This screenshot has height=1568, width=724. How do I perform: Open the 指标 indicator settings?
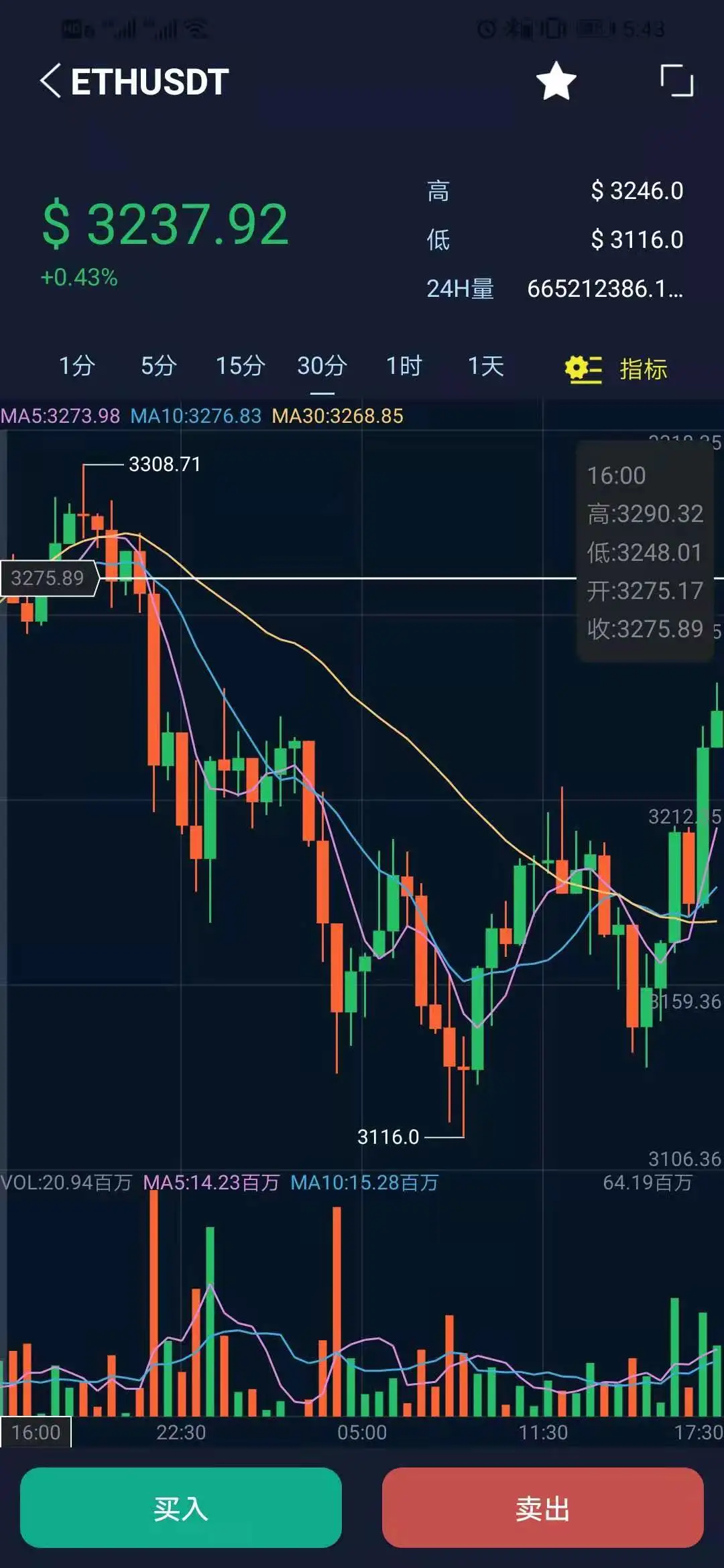tap(617, 369)
